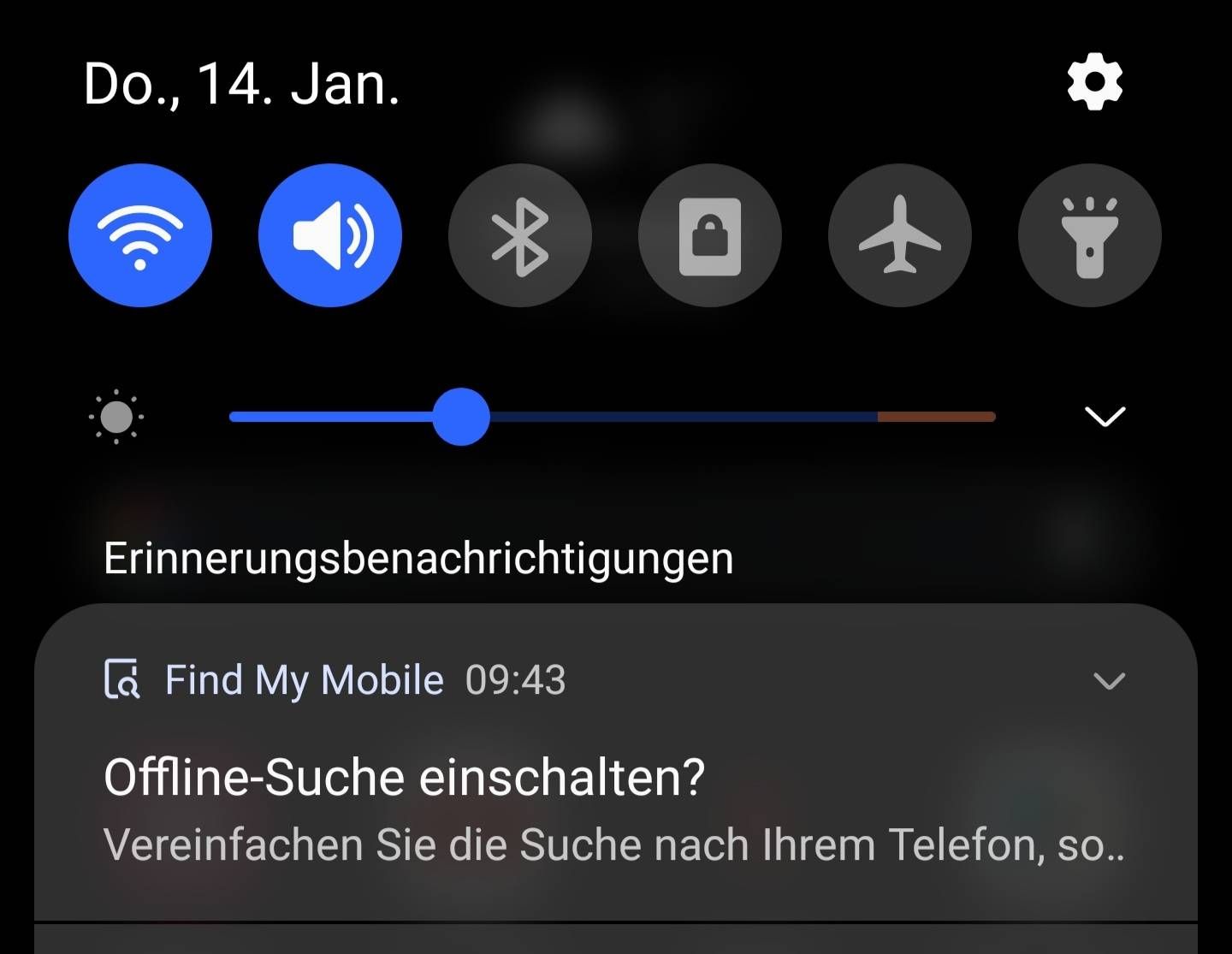The image size is (1232, 954).
Task: Tap the brightness slider track
Action: 684,417
